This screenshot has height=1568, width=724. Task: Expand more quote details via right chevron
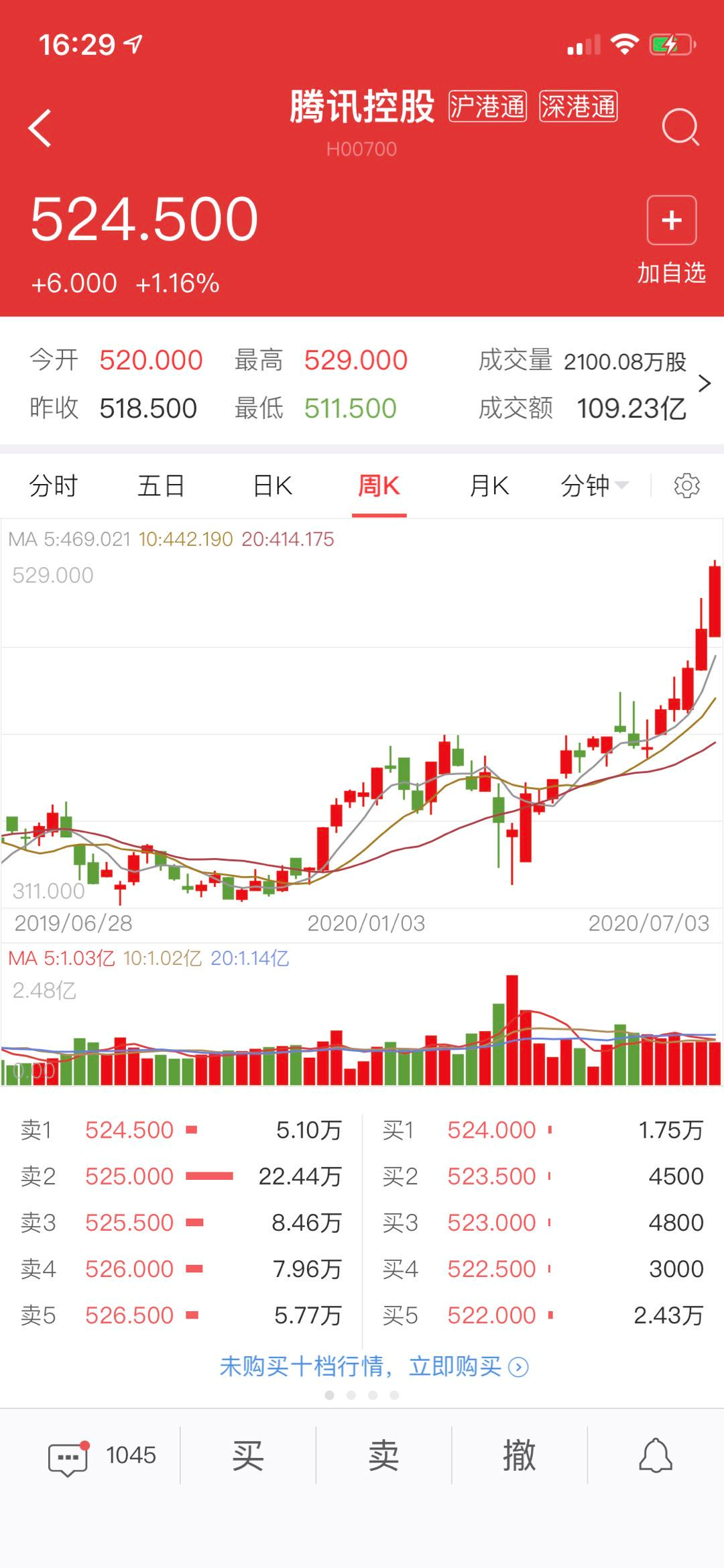pyautogui.click(x=704, y=383)
